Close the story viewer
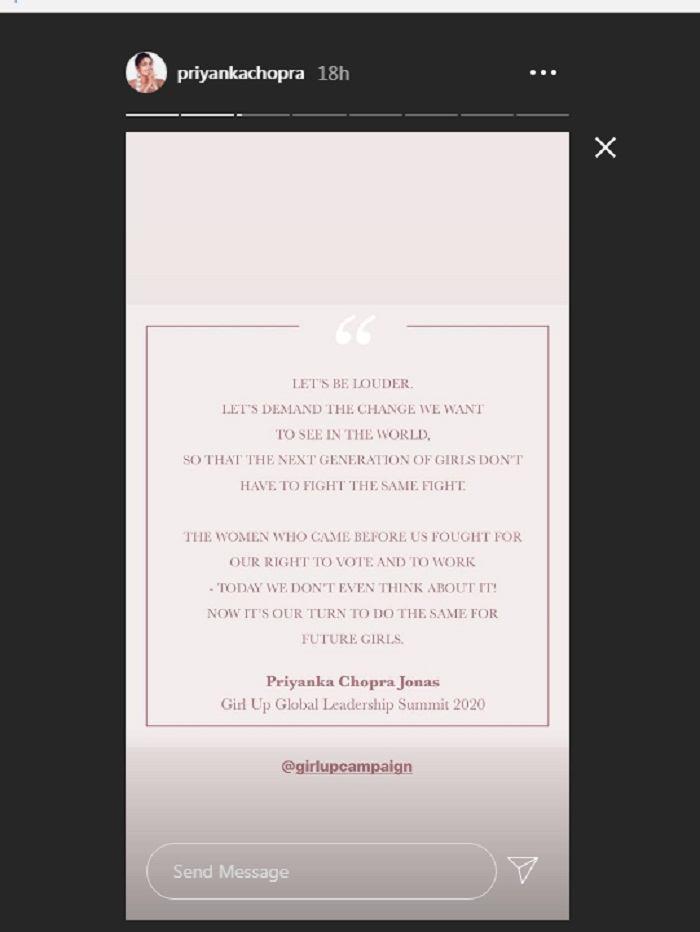700x932 pixels. (605, 148)
